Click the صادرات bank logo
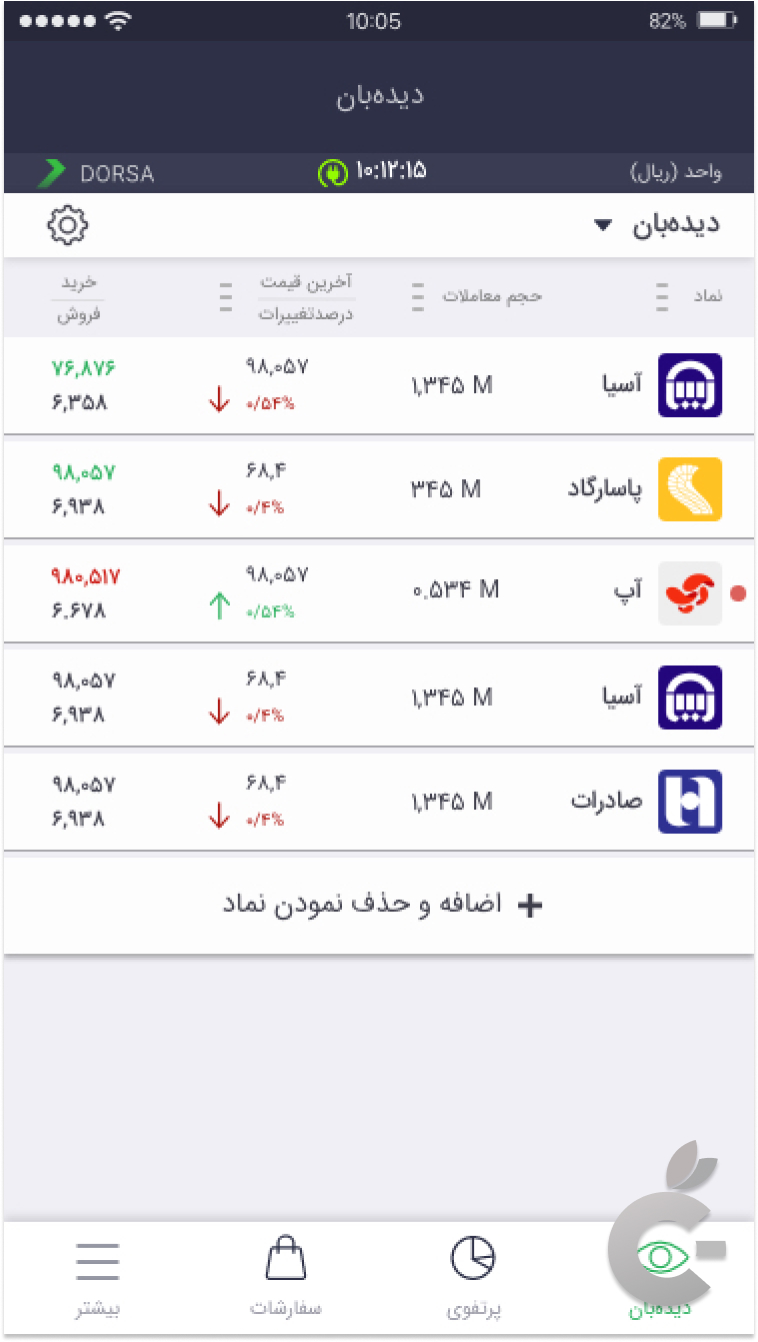This screenshot has width=758, height=1342. pos(690,800)
